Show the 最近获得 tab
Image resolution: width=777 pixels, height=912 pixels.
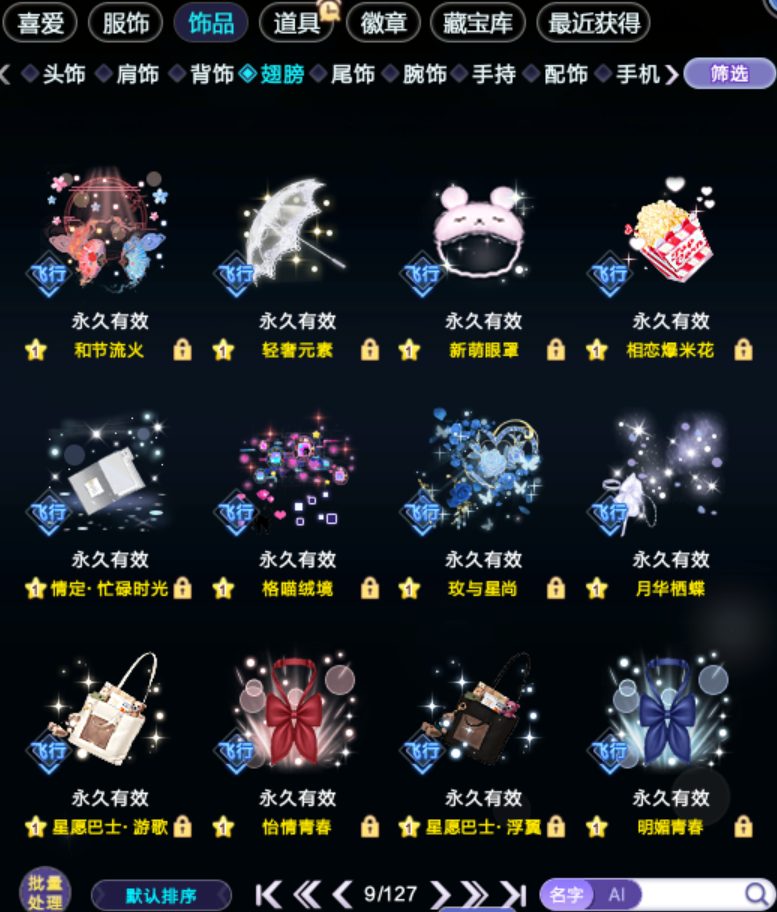593,23
